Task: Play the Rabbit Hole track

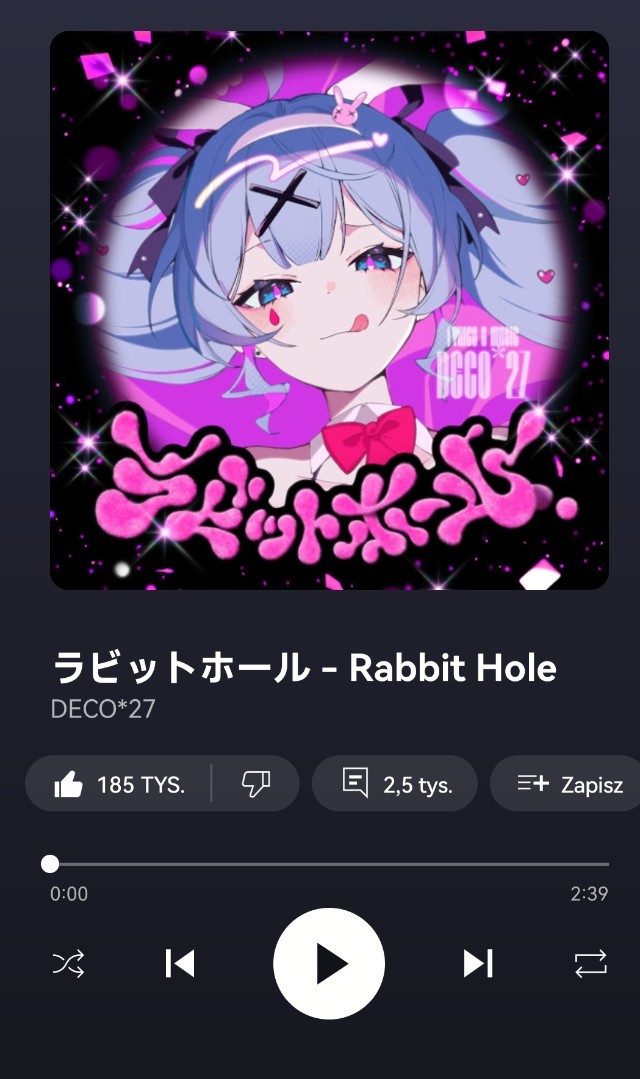Action: [x=329, y=963]
